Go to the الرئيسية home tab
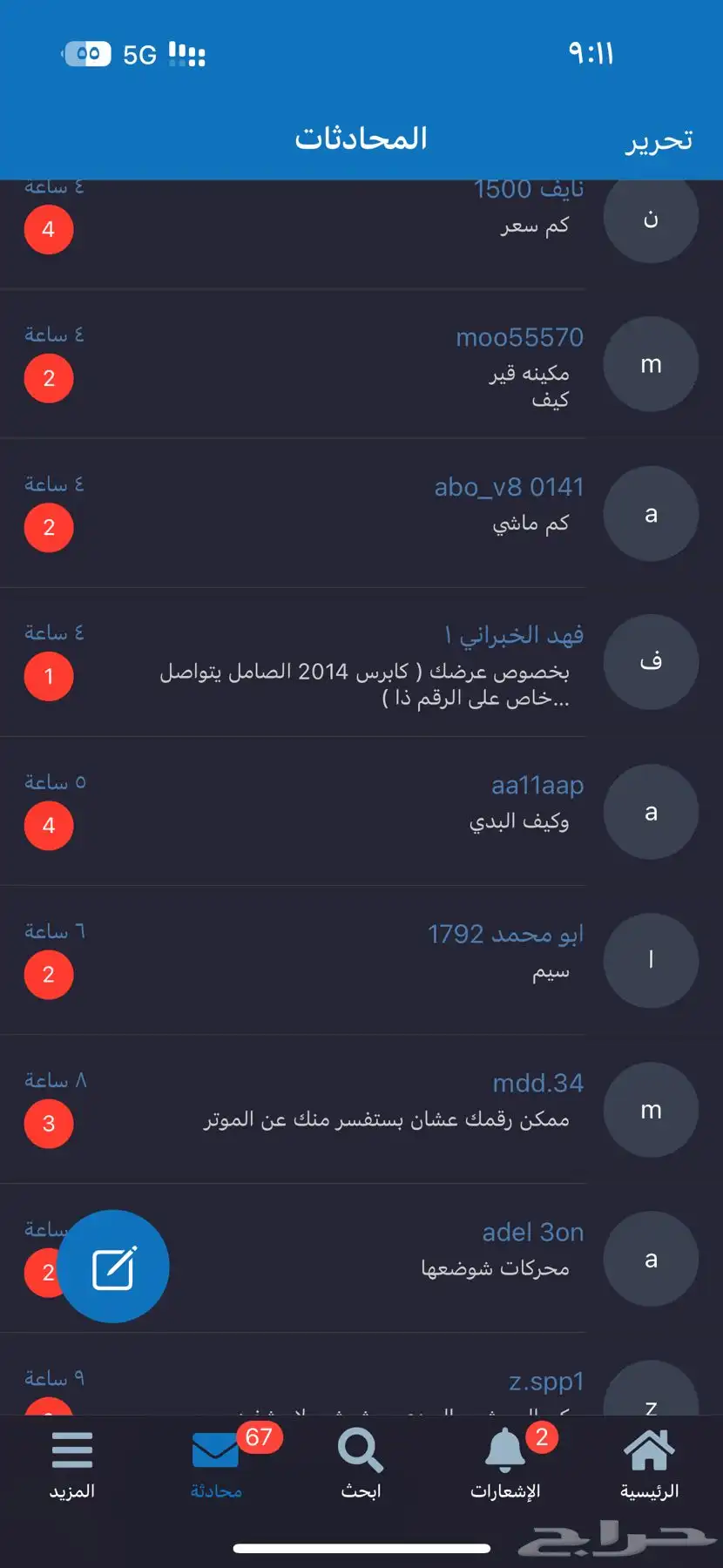Viewport: 723px width, 1568px height. click(x=649, y=1465)
